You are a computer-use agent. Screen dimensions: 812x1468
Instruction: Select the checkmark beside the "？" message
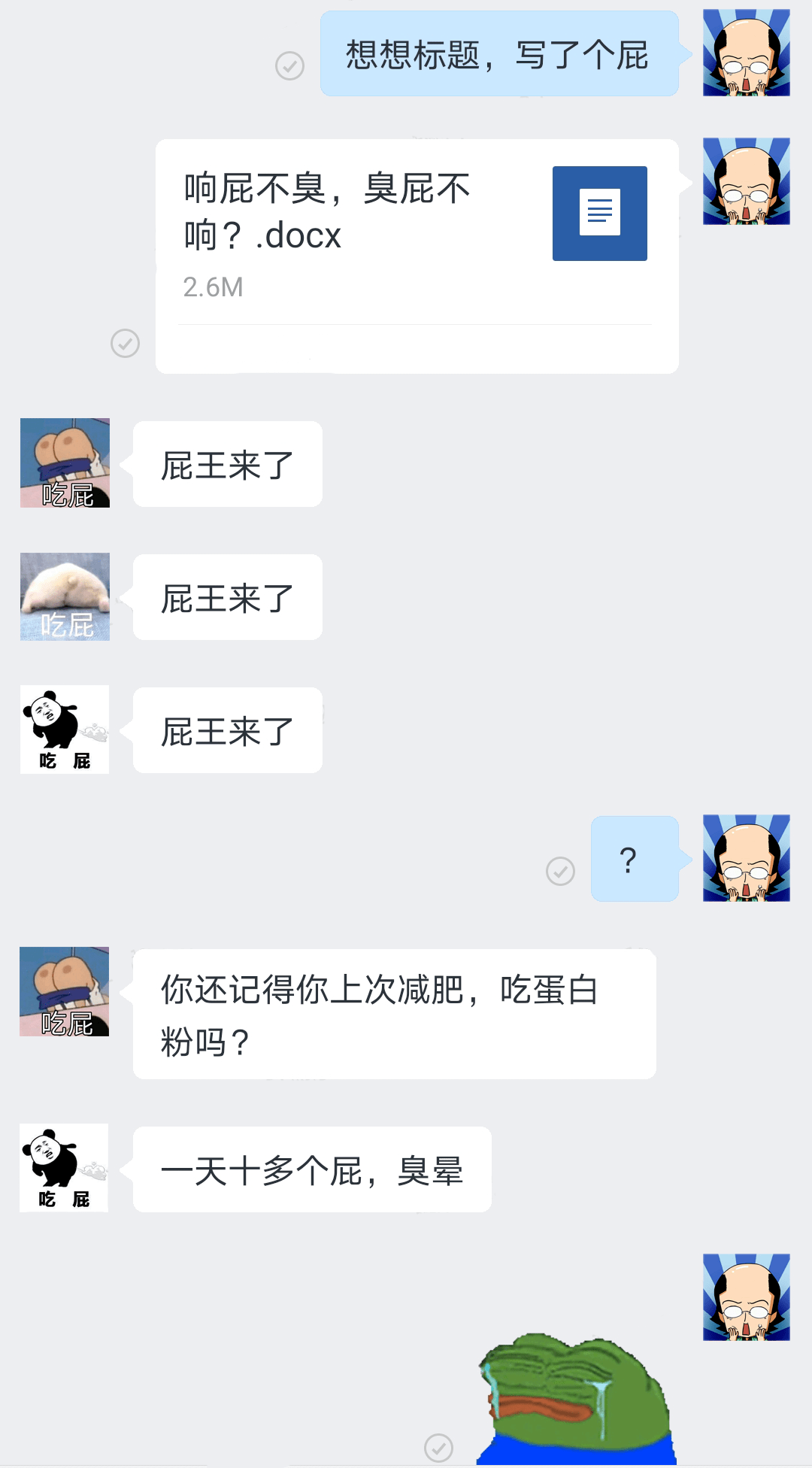(x=560, y=871)
